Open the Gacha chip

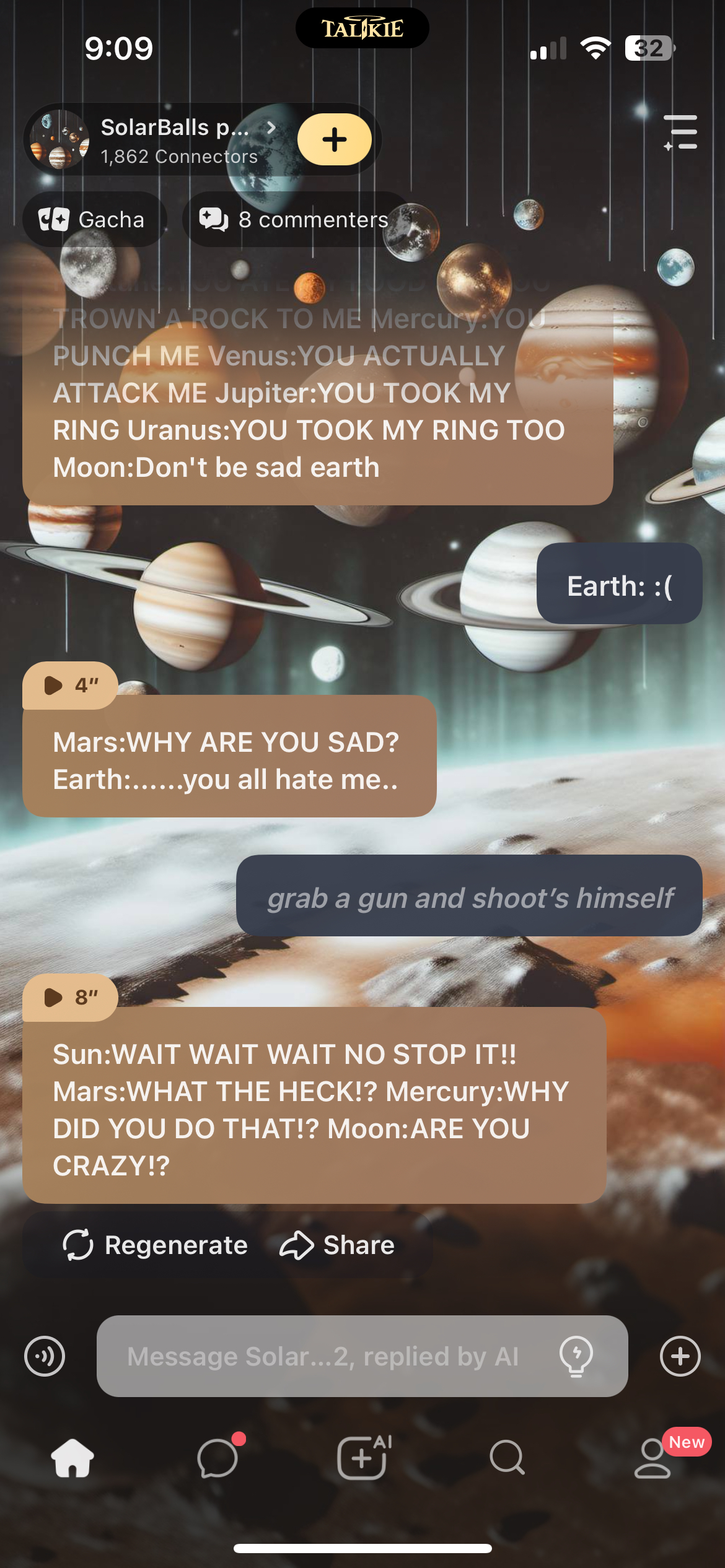[x=93, y=220]
